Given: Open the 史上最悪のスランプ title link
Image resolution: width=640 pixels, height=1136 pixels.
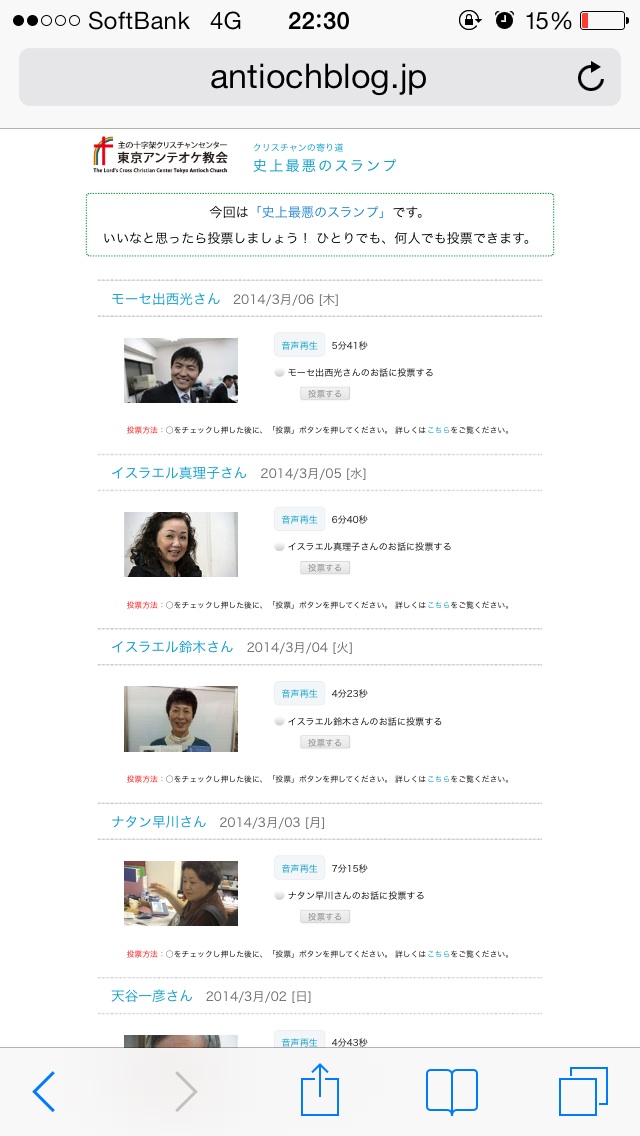Looking at the screenshot, I should [324, 165].
